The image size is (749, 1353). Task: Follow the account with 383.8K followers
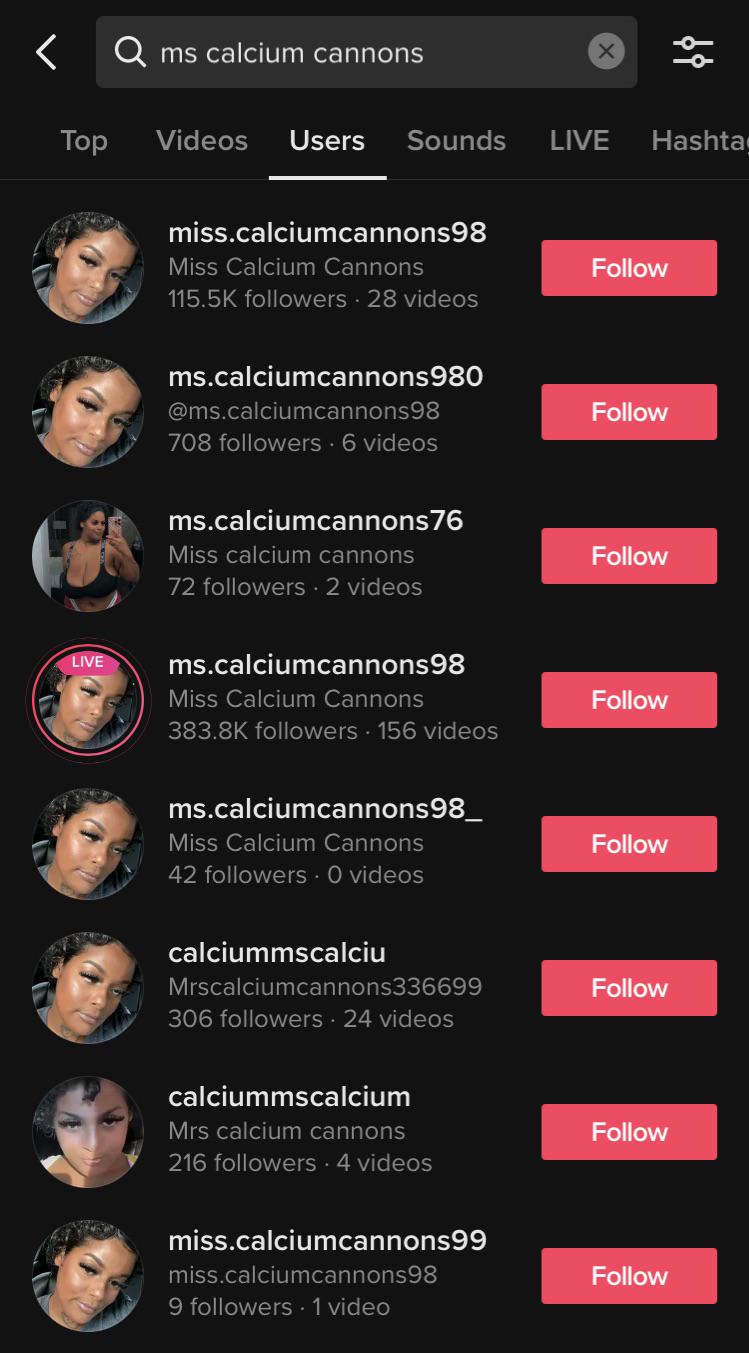pyautogui.click(x=628, y=700)
